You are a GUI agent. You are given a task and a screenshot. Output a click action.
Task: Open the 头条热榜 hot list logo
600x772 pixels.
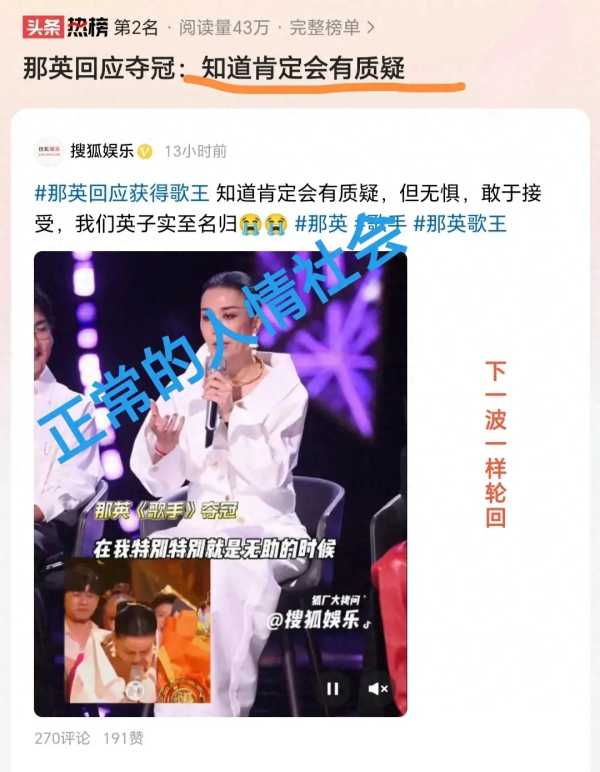pyautogui.click(x=65, y=28)
